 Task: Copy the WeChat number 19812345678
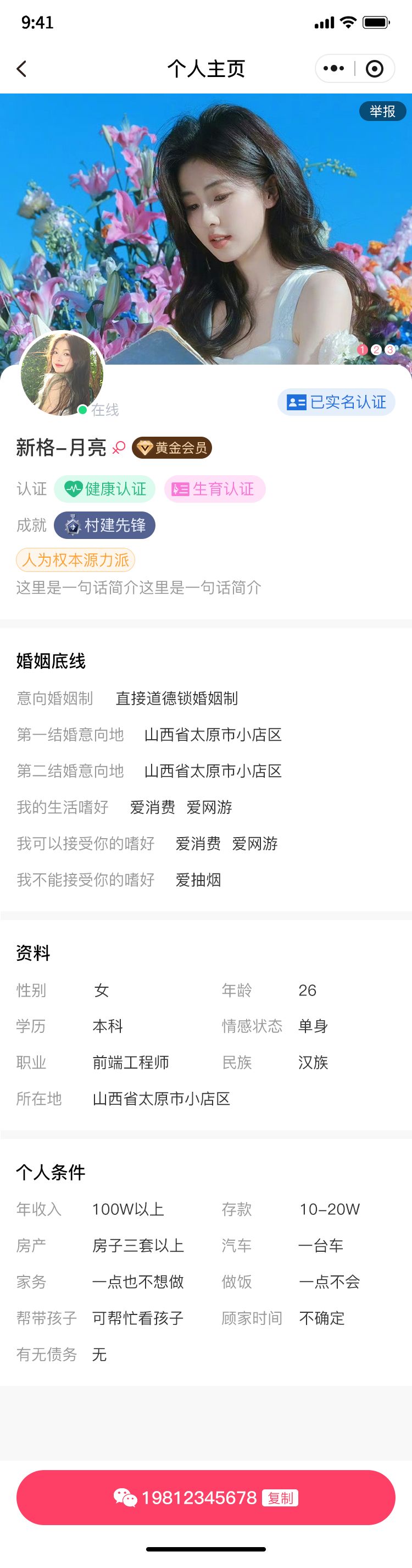click(x=281, y=1498)
